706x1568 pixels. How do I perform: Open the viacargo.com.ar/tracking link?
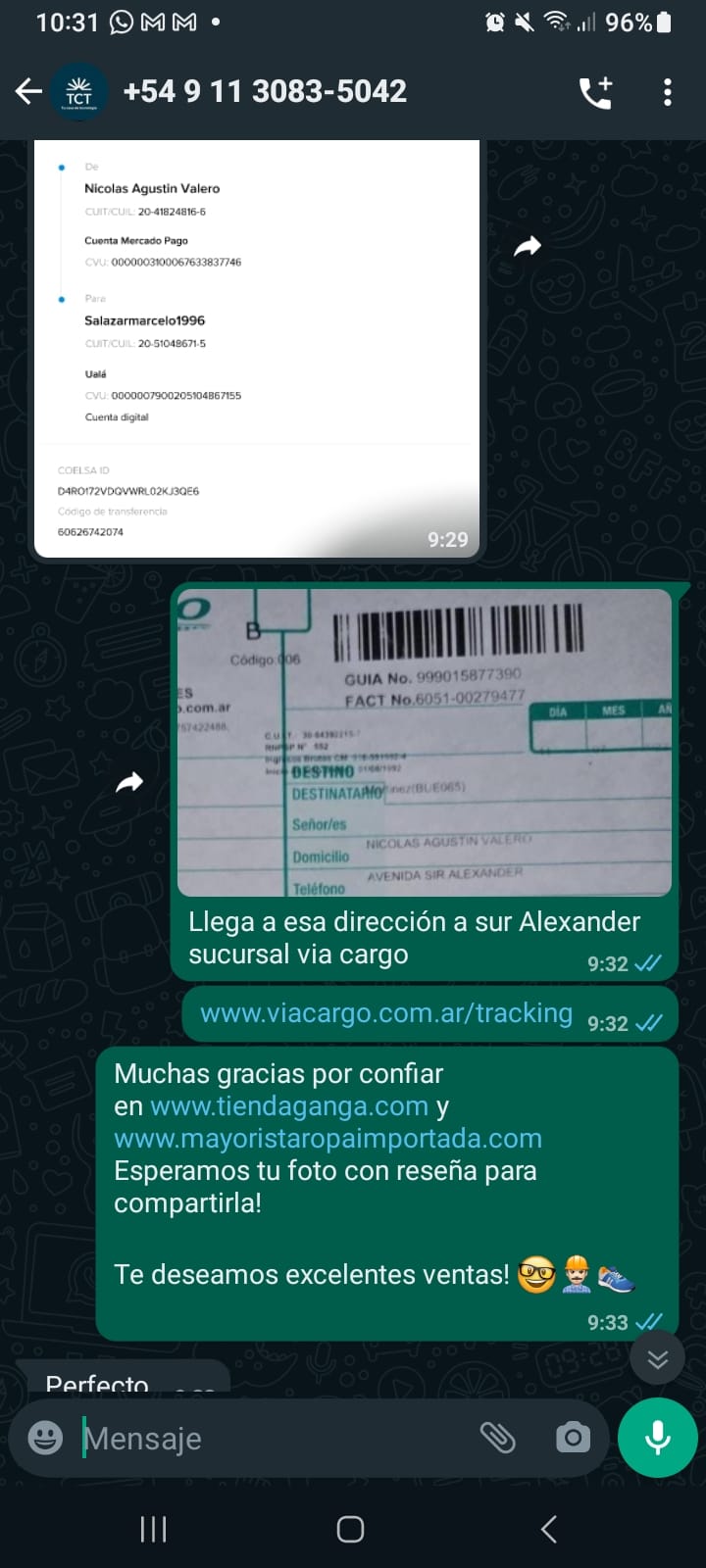point(386,1013)
